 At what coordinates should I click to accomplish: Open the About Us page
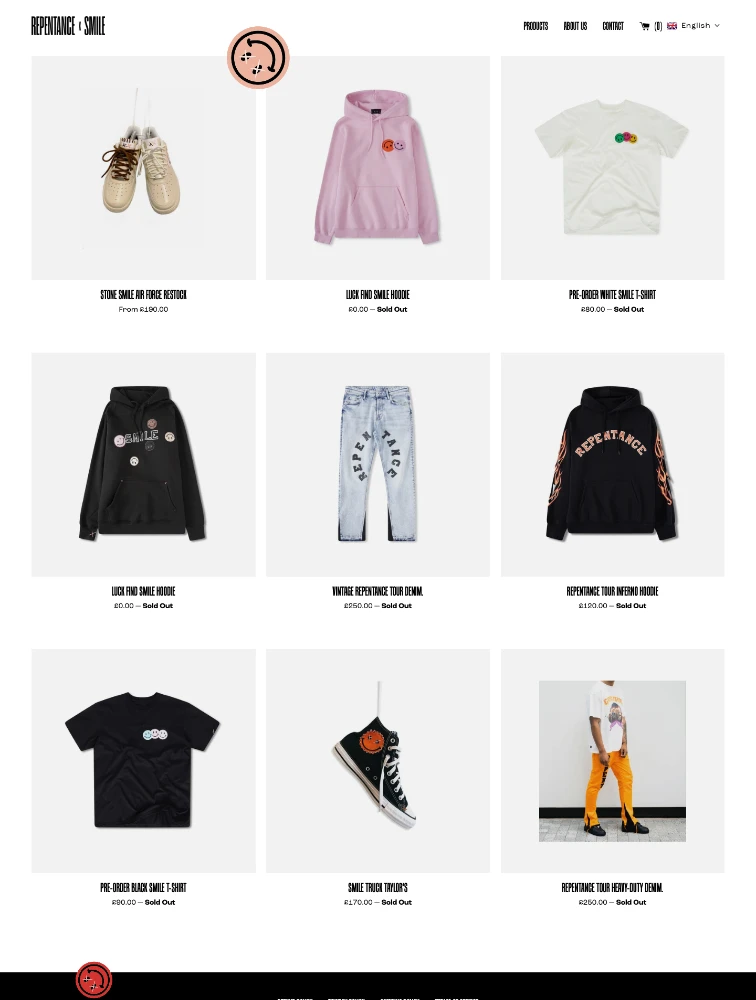tap(575, 26)
